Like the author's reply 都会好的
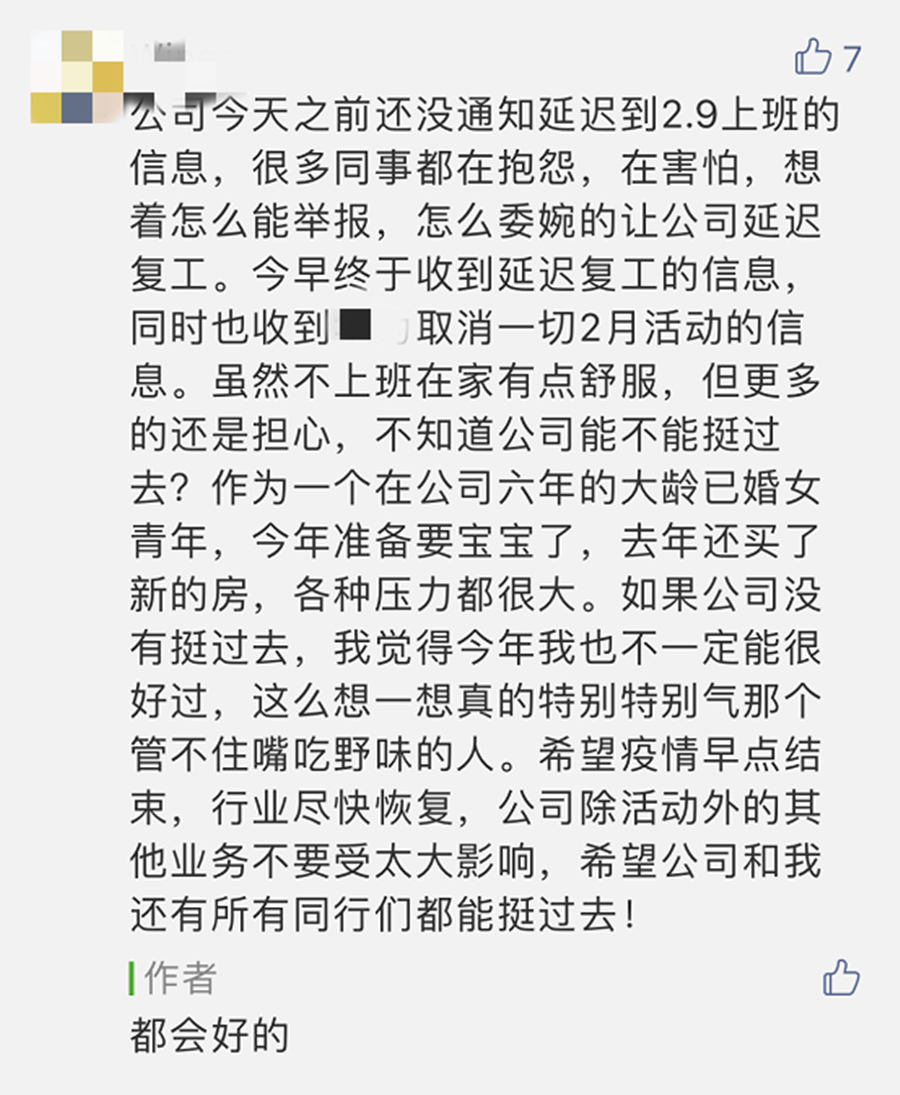The height and width of the screenshot is (1095, 900). point(841,976)
